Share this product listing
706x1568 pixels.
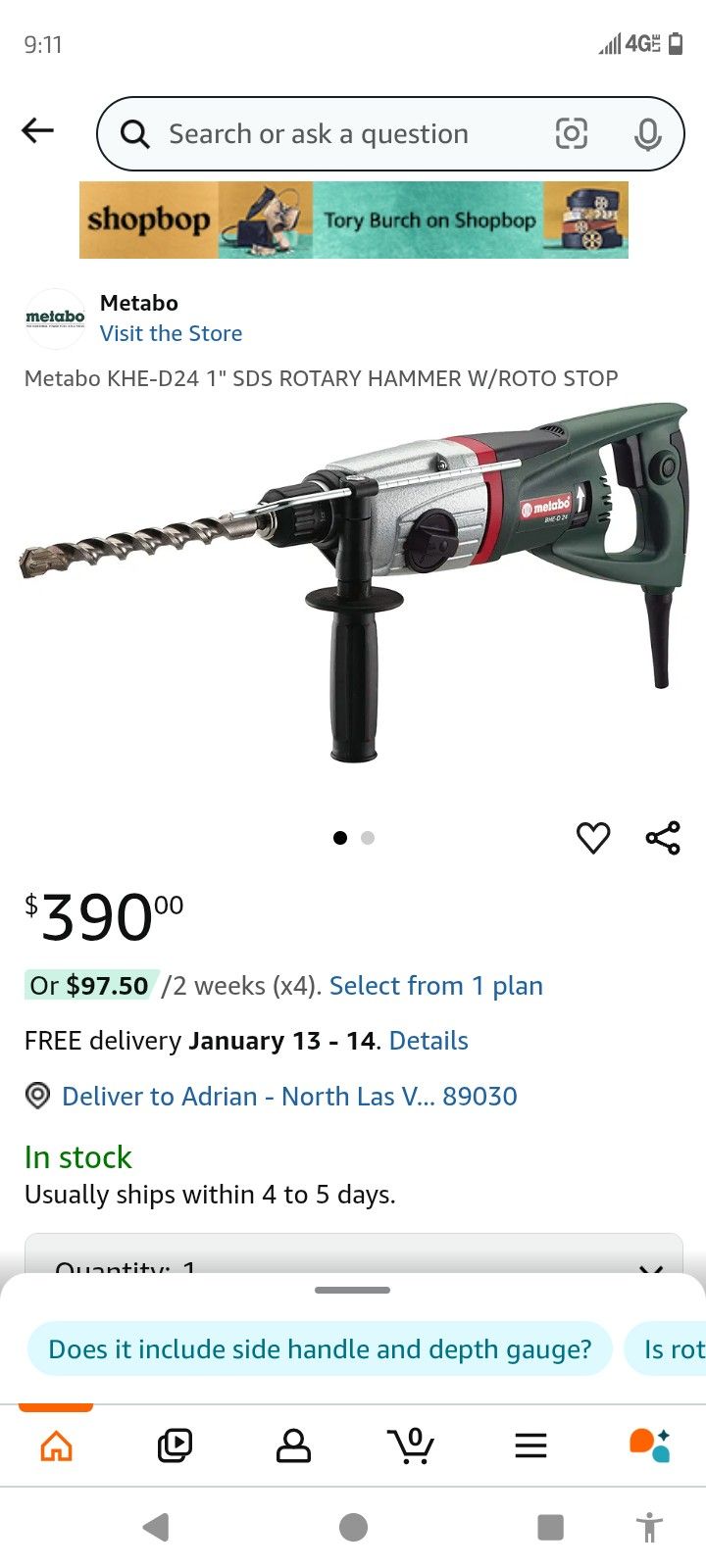tap(663, 838)
